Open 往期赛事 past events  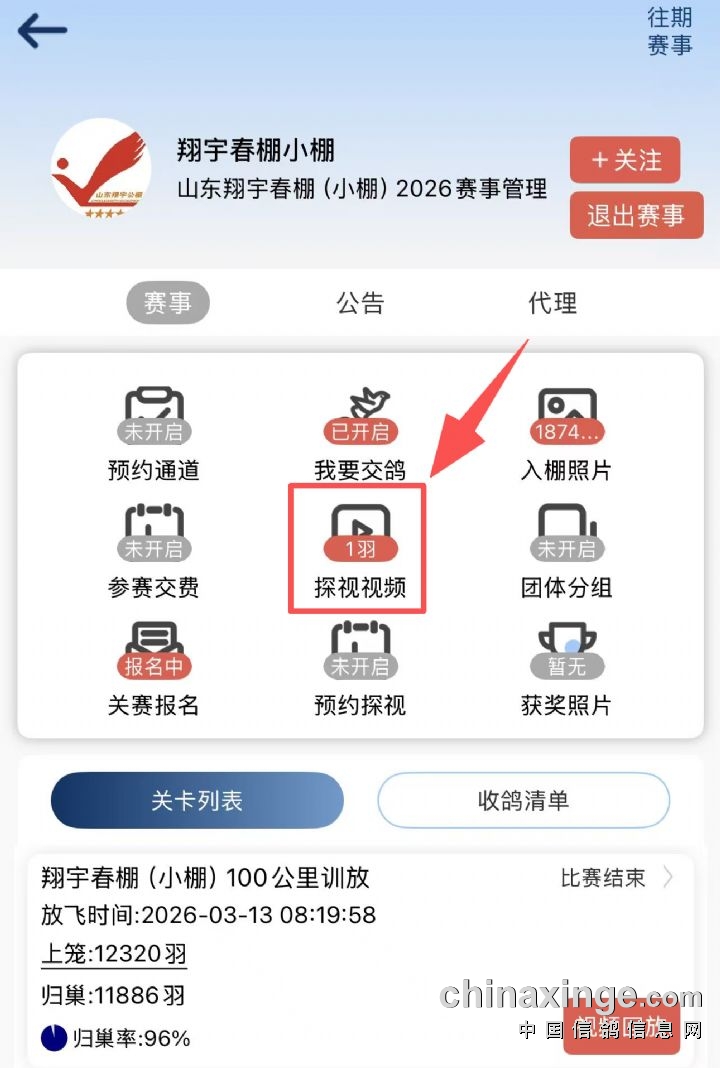pyautogui.click(x=669, y=32)
